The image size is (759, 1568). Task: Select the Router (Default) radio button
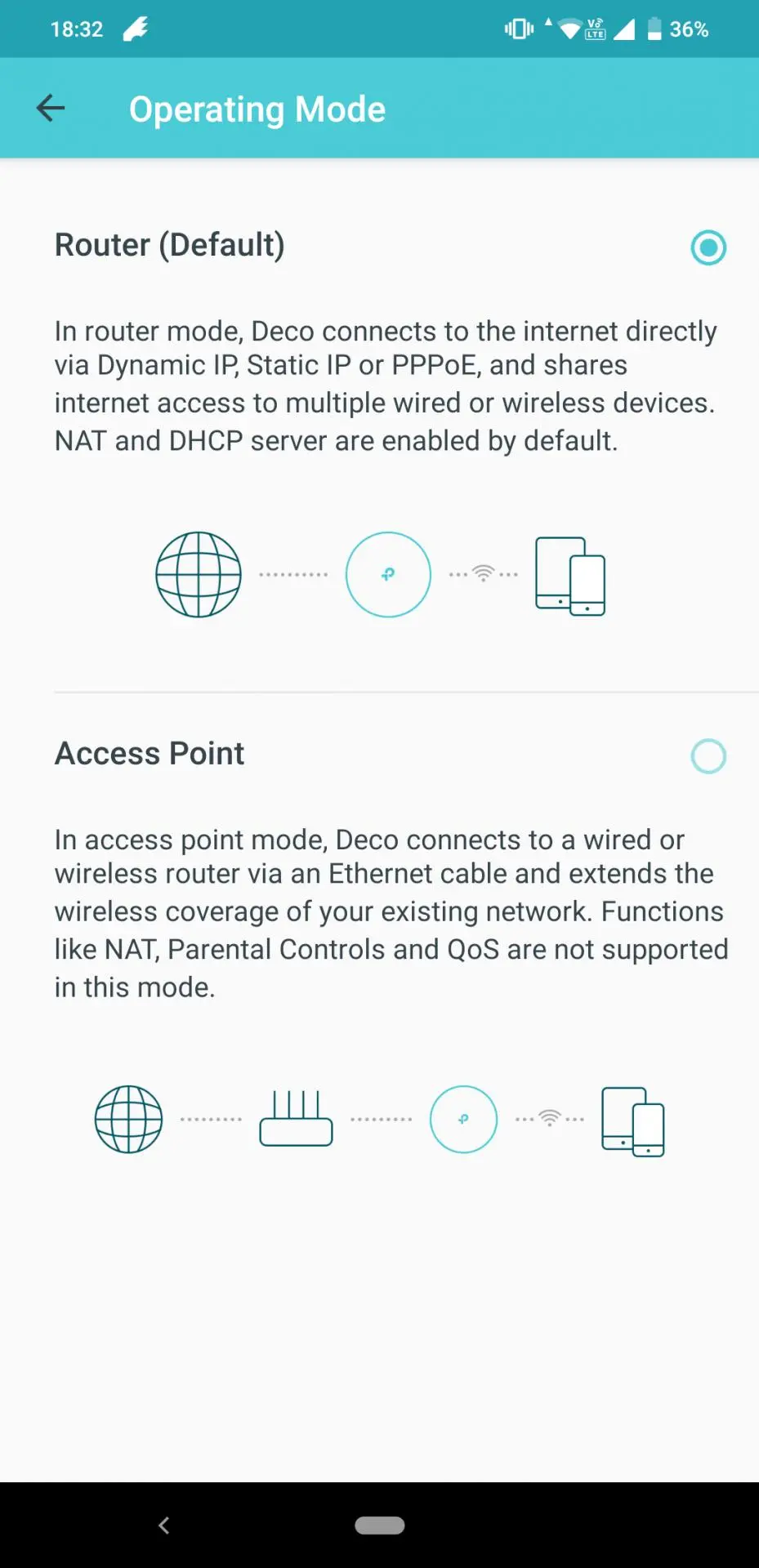coord(708,247)
